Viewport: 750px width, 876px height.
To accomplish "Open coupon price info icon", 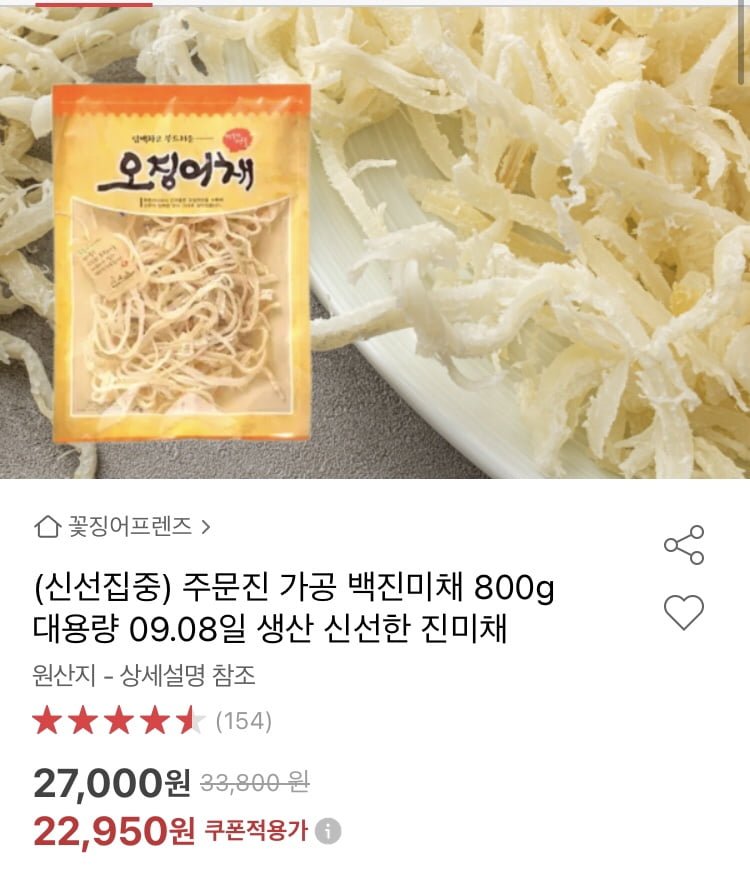I will [329, 831].
